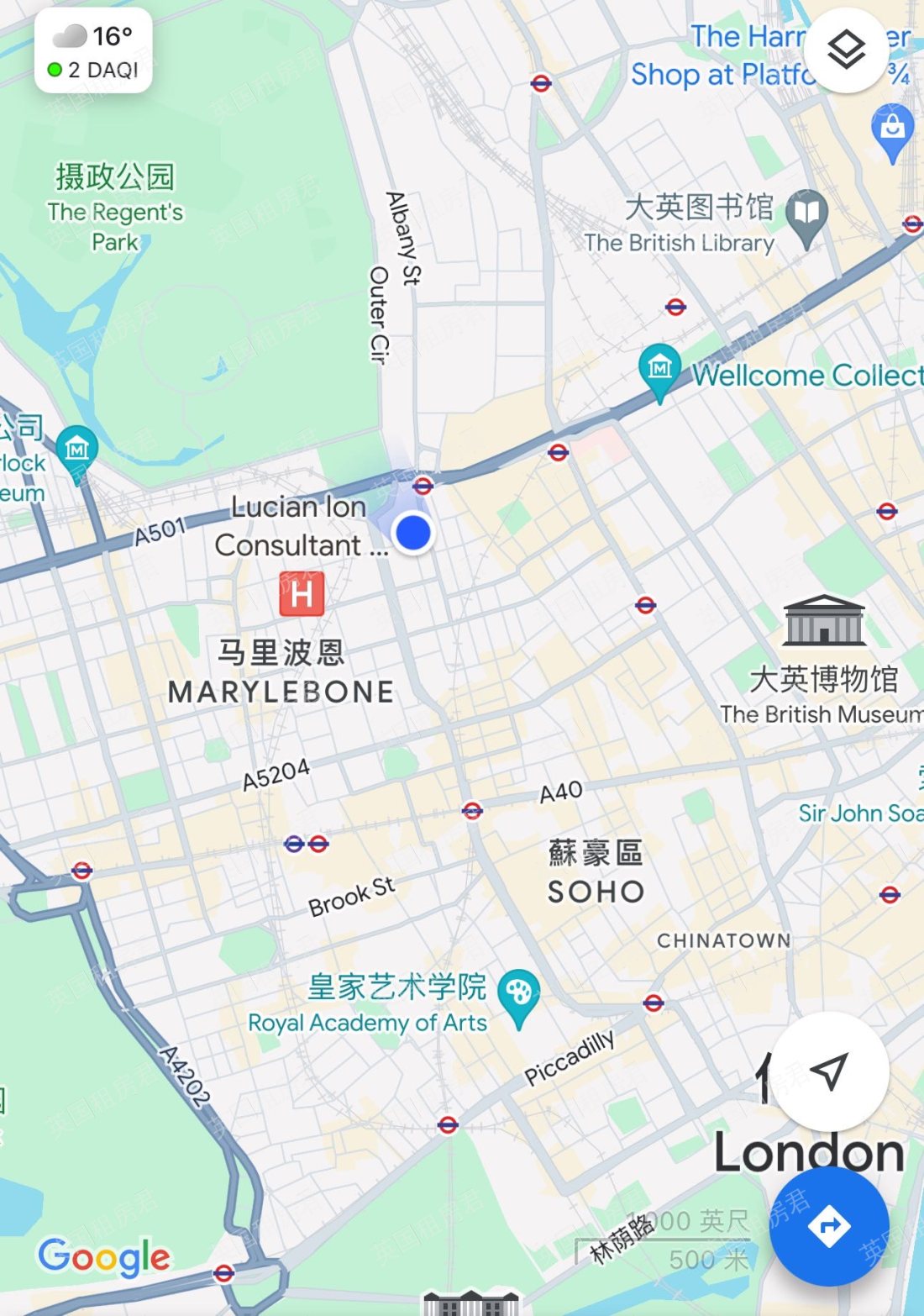924x1316 pixels.
Task: Tap The British Museum landmark icon
Action: [x=824, y=621]
